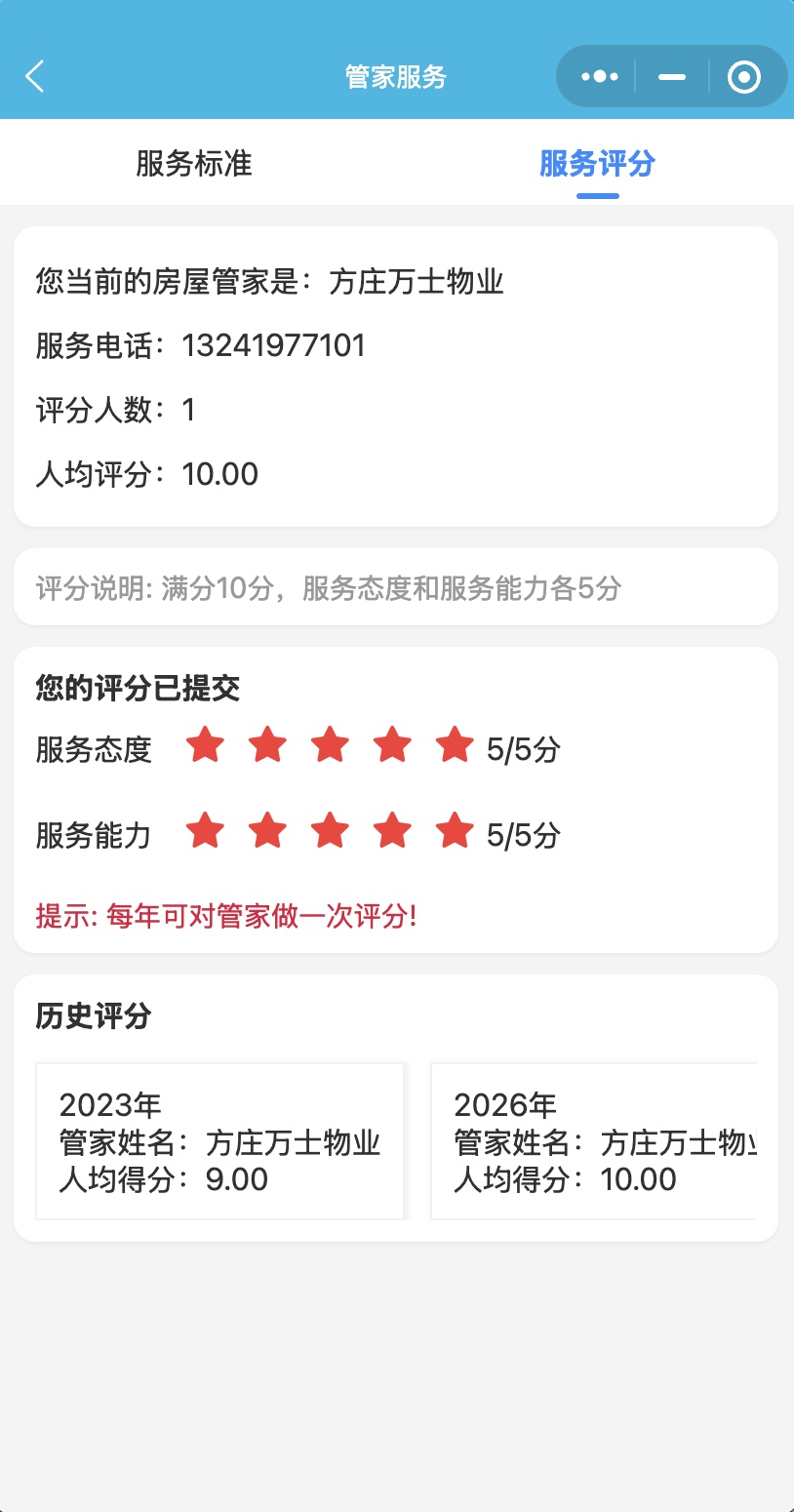Switch to the 服务标准 tab
The image size is (794, 1512).
(194, 163)
